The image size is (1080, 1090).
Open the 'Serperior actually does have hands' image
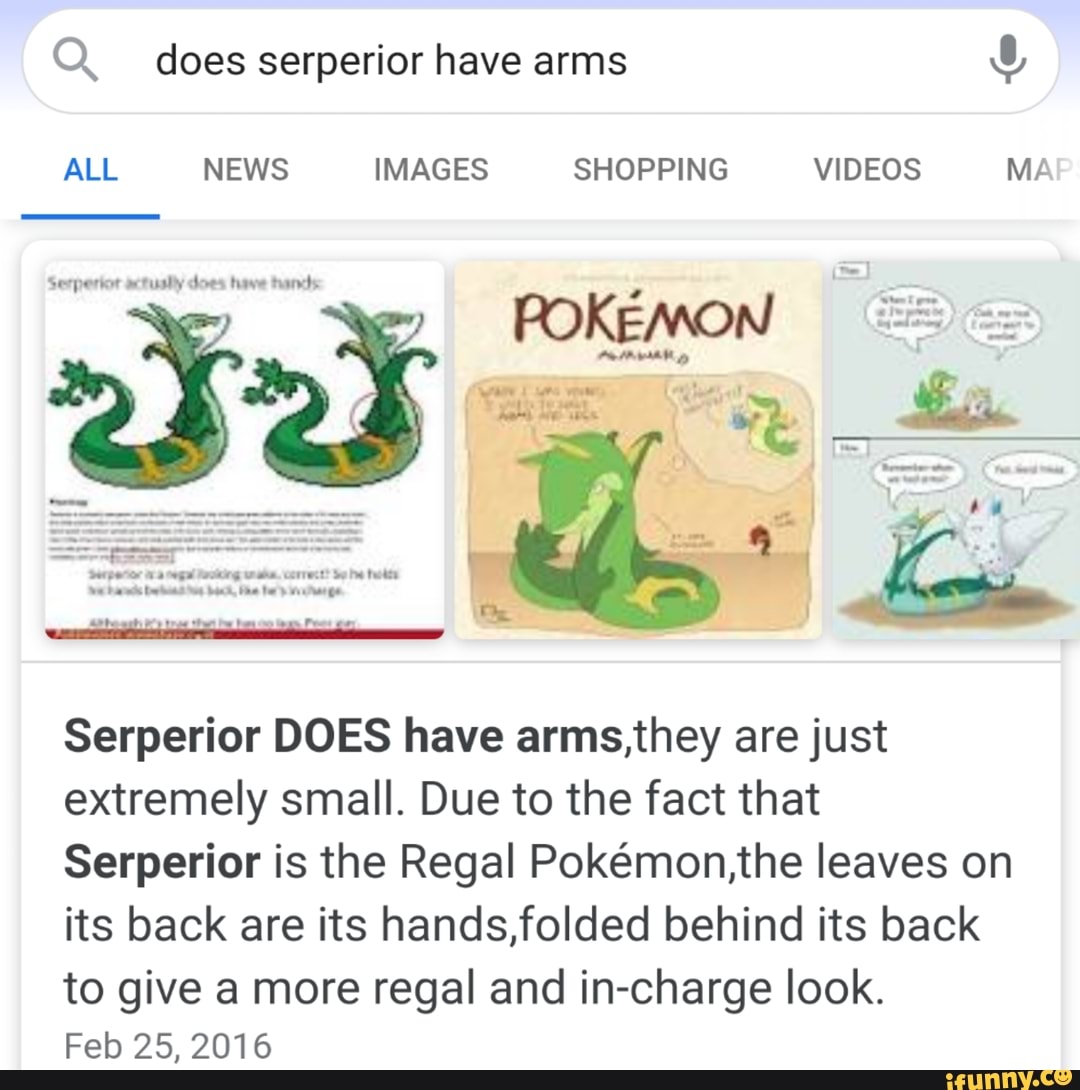coord(245,450)
